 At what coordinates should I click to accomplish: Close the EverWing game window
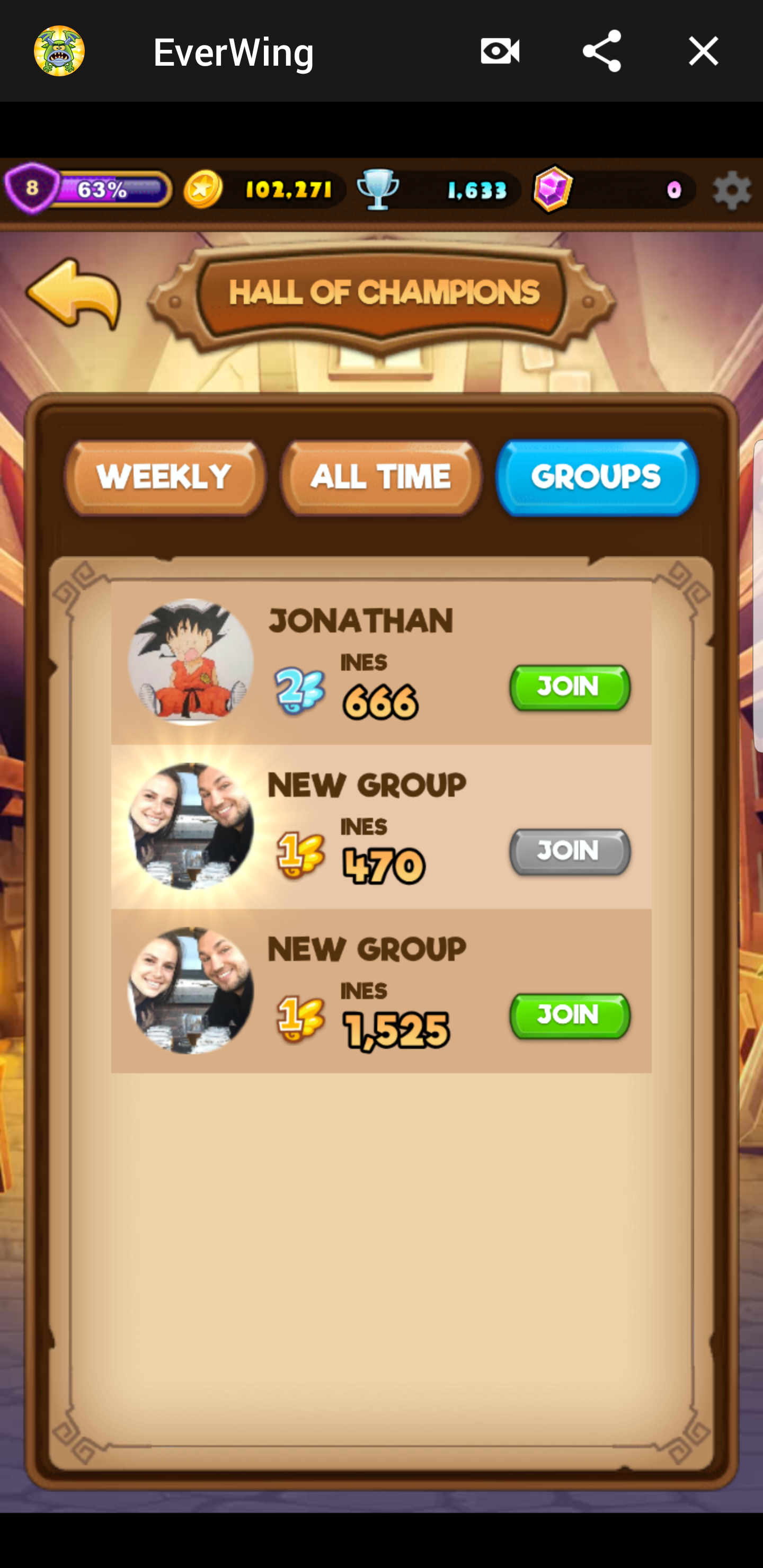[703, 50]
